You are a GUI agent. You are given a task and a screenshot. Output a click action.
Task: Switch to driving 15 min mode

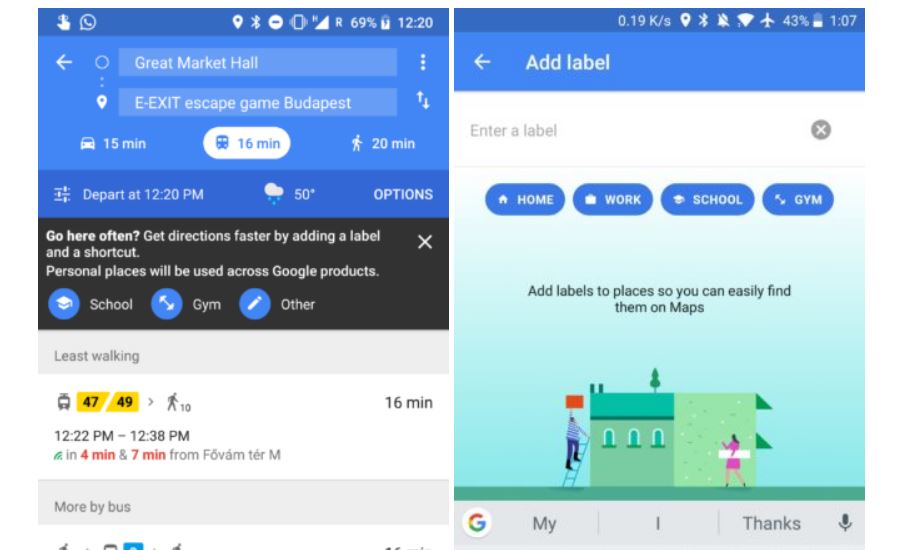[113, 143]
